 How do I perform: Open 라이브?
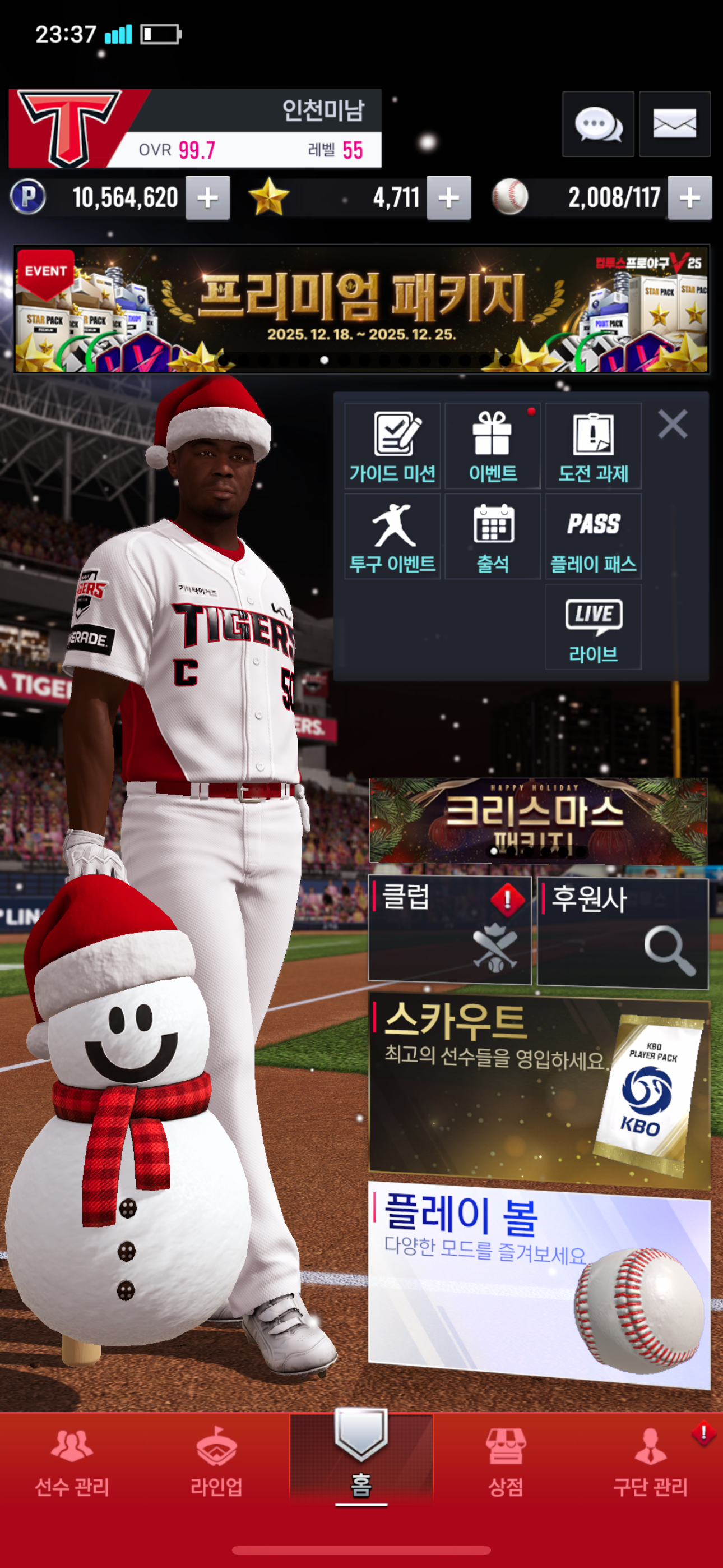point(594,628)
